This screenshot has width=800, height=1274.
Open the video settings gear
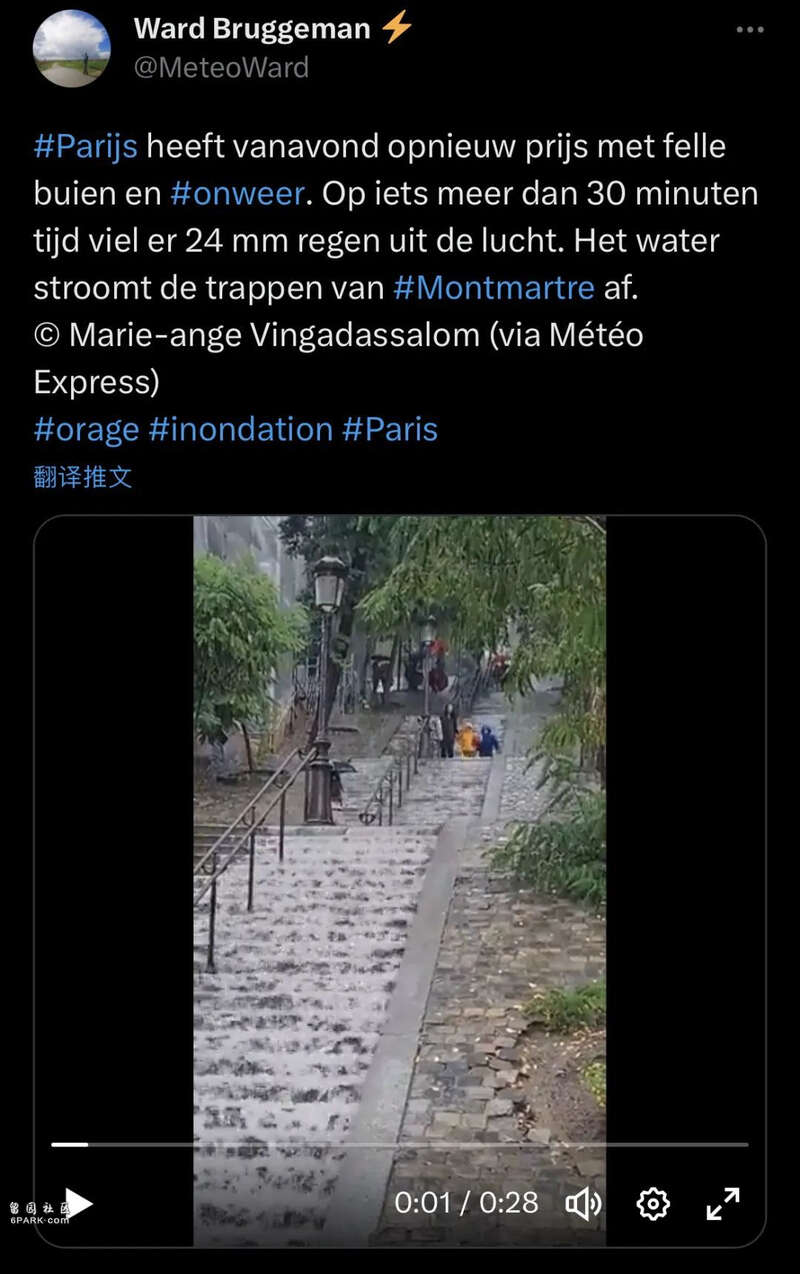(653, 1203)
